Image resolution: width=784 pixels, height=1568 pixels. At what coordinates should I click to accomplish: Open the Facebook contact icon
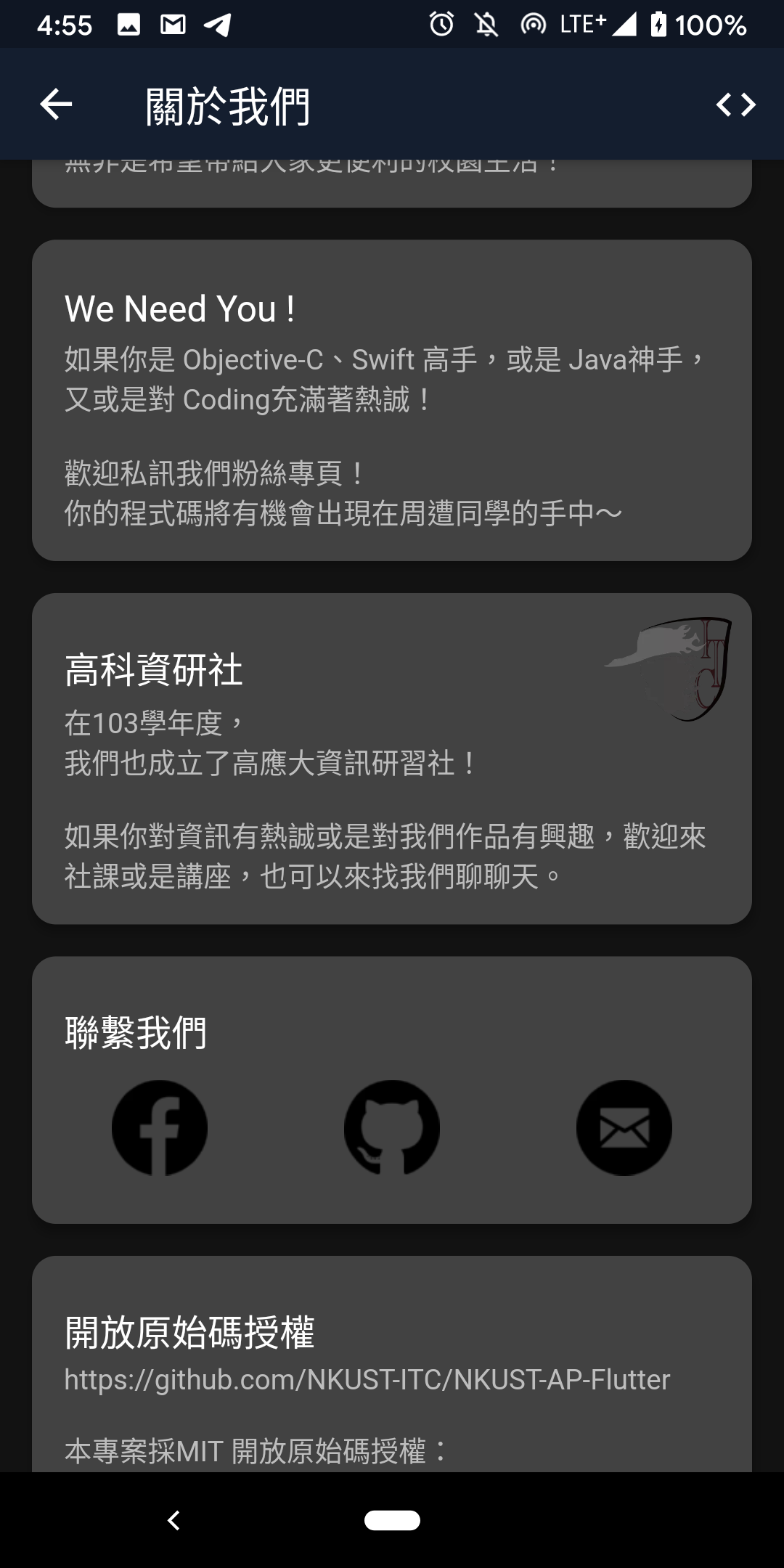[160, 1127]
